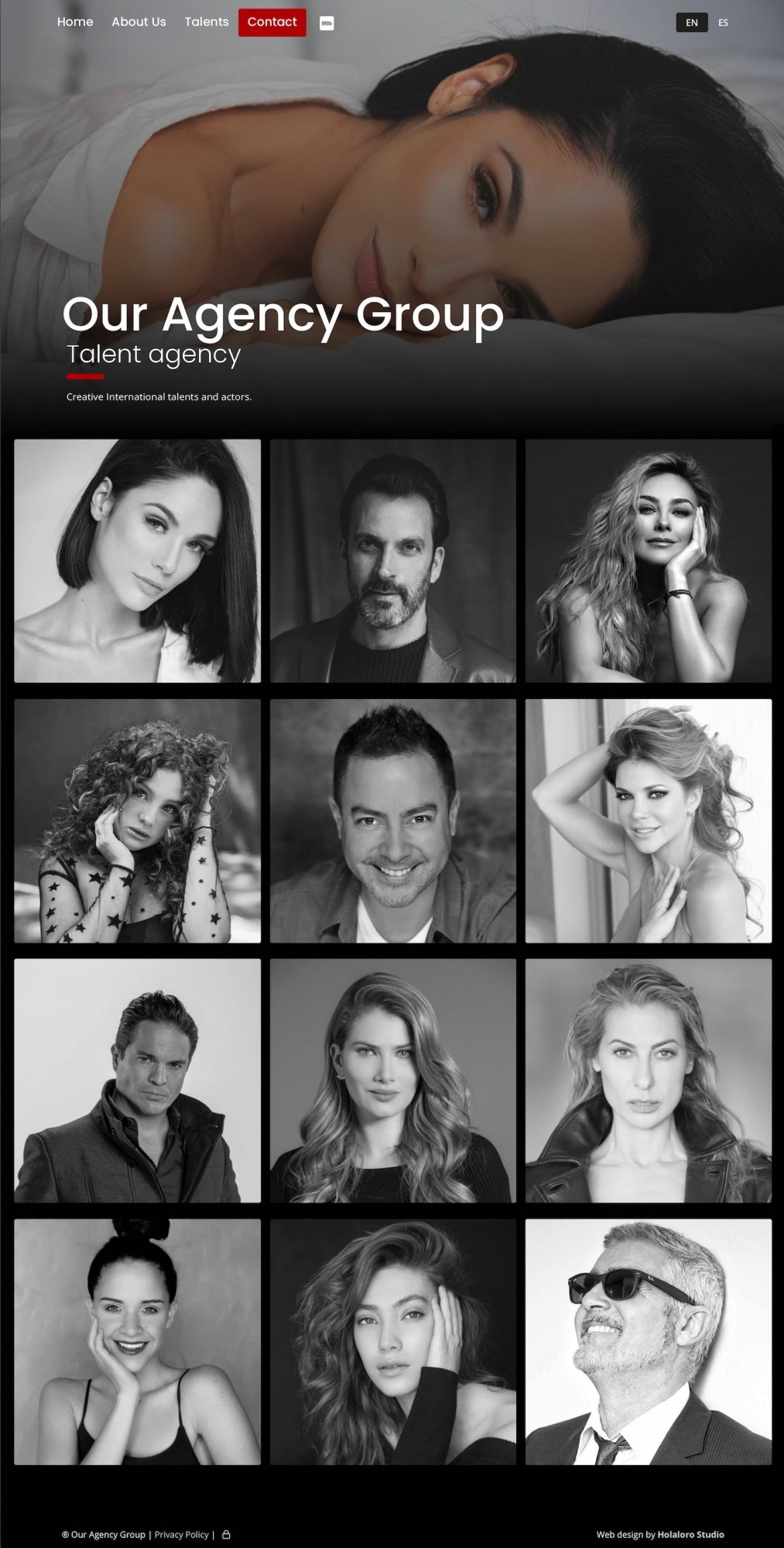The height and width of the screenshot is (1548, 784).
Task: View the man in the zip-up coat
Action: click(x=137, y=1081)
